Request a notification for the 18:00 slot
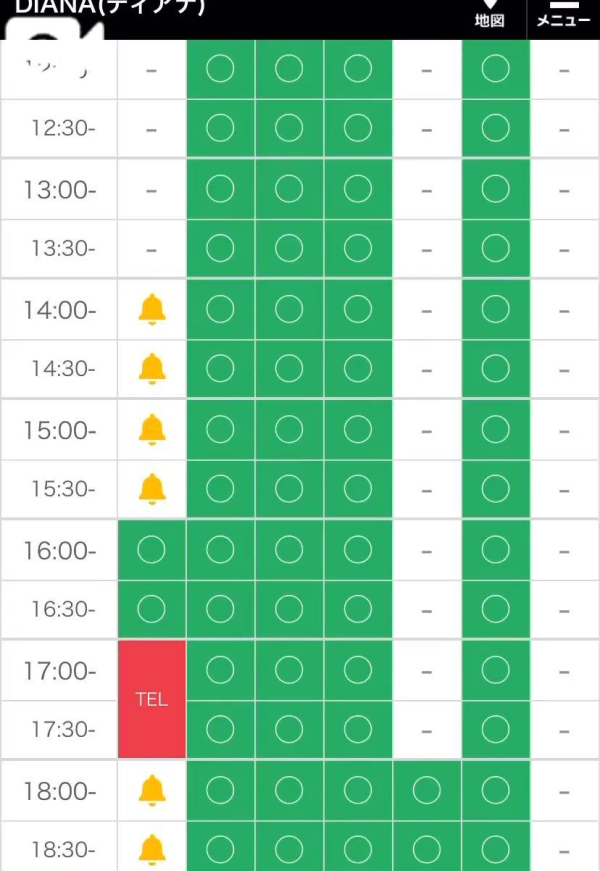 click(x=152, y=790)
